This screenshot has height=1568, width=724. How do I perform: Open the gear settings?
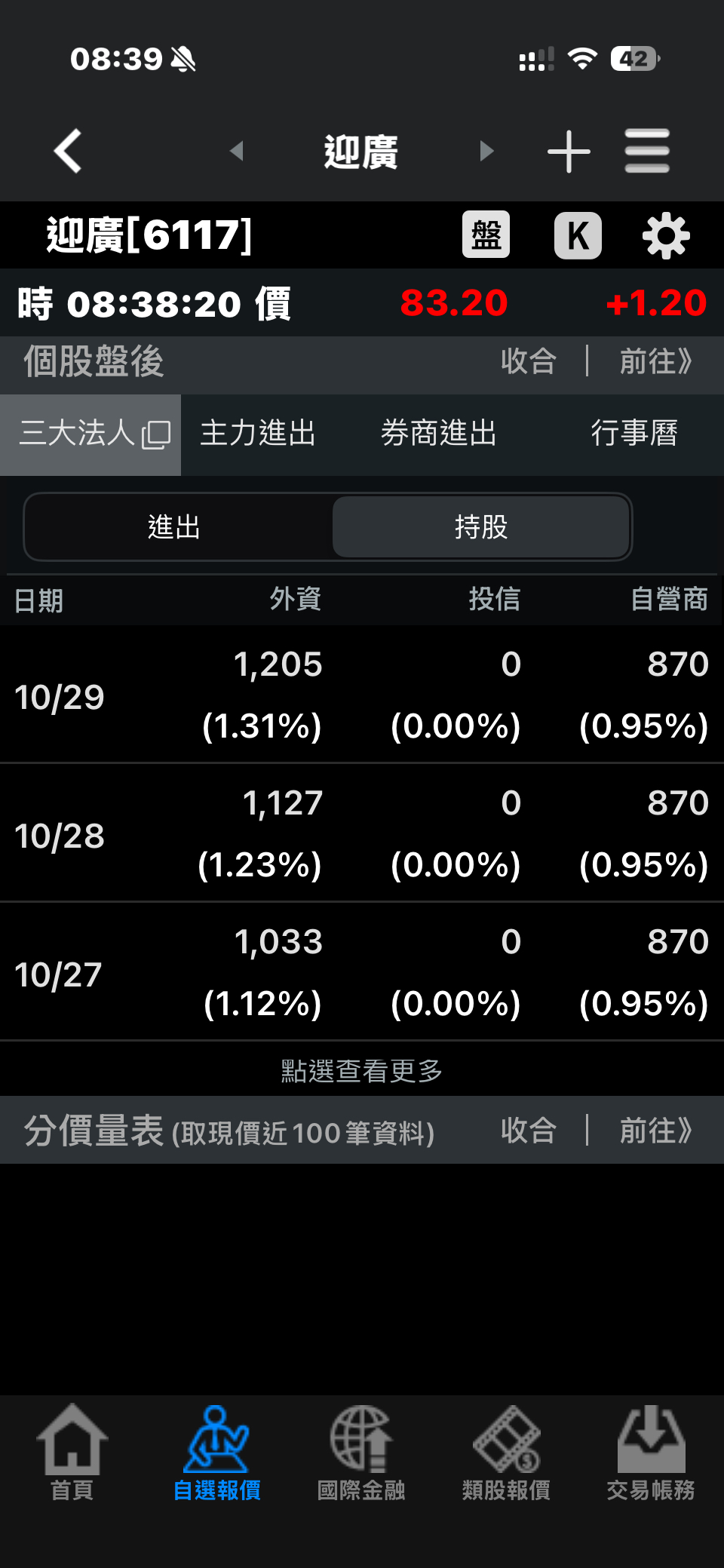click(666, 236)
